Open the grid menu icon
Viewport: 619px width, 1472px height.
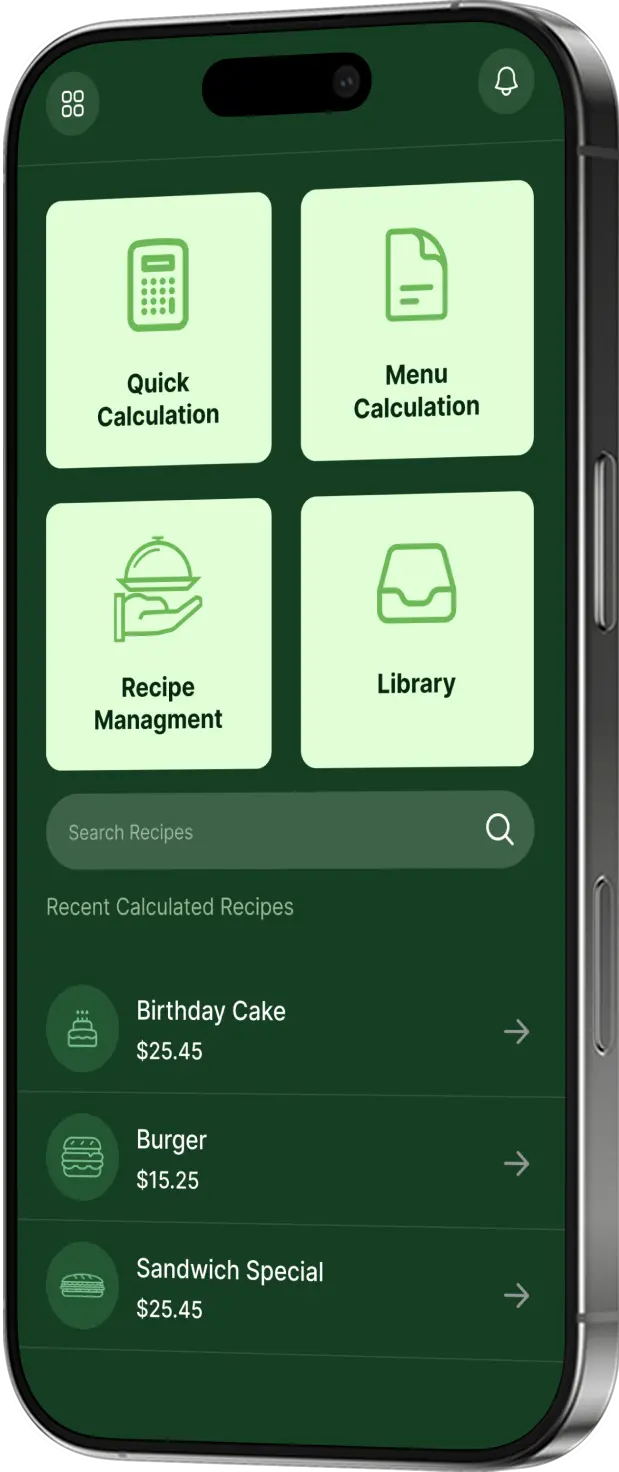click(x=73, y=103)
